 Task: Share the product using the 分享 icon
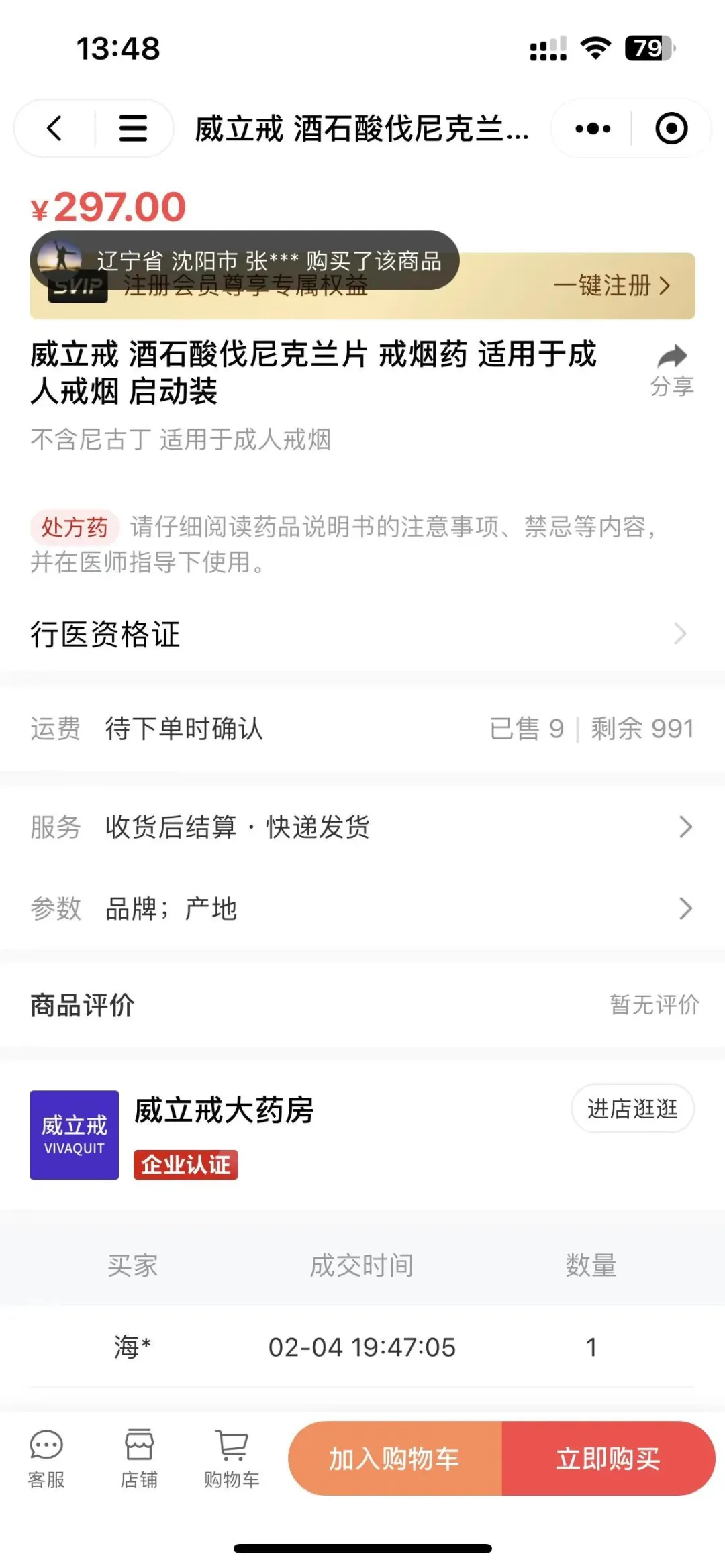(x=673, y=366)
